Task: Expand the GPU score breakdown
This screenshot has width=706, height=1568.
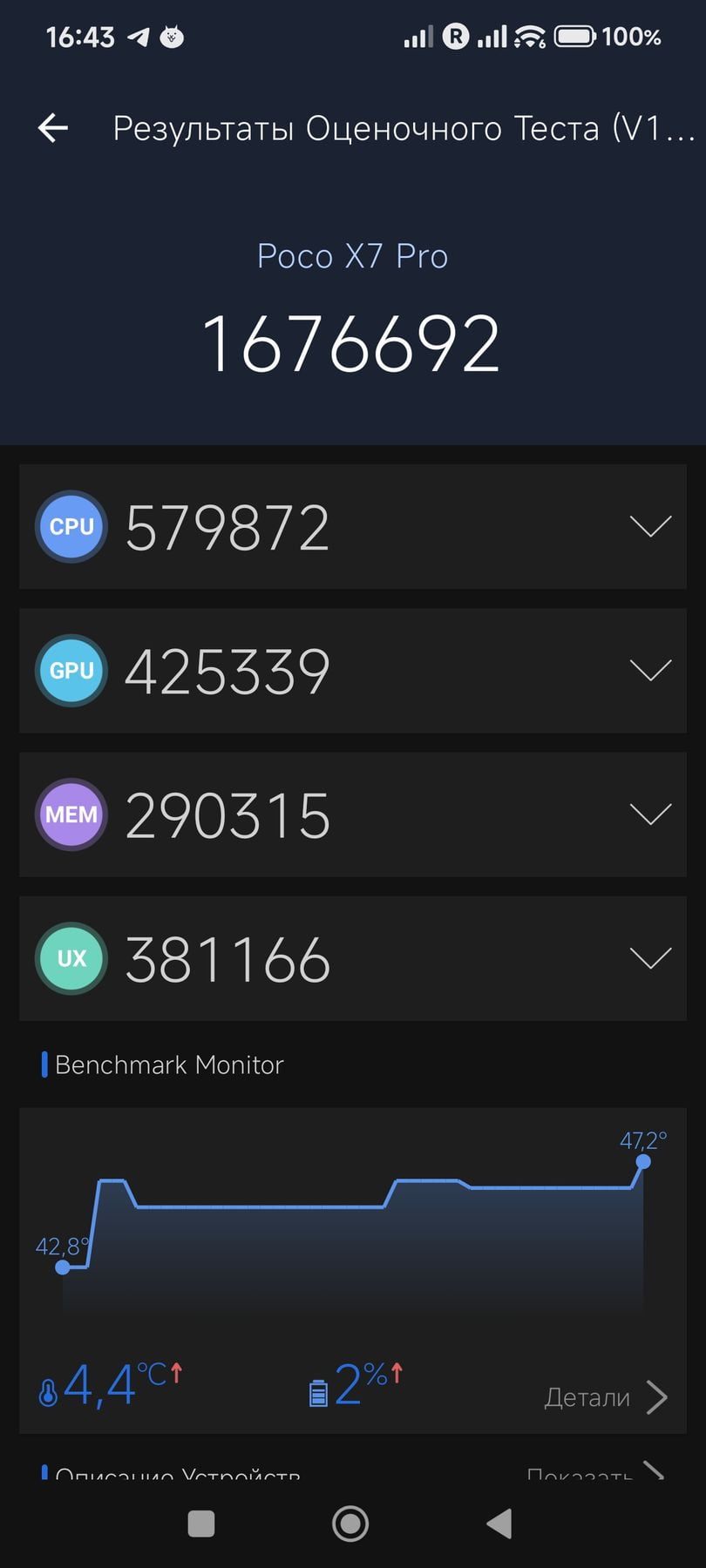Action: click(x=650, y=670)
